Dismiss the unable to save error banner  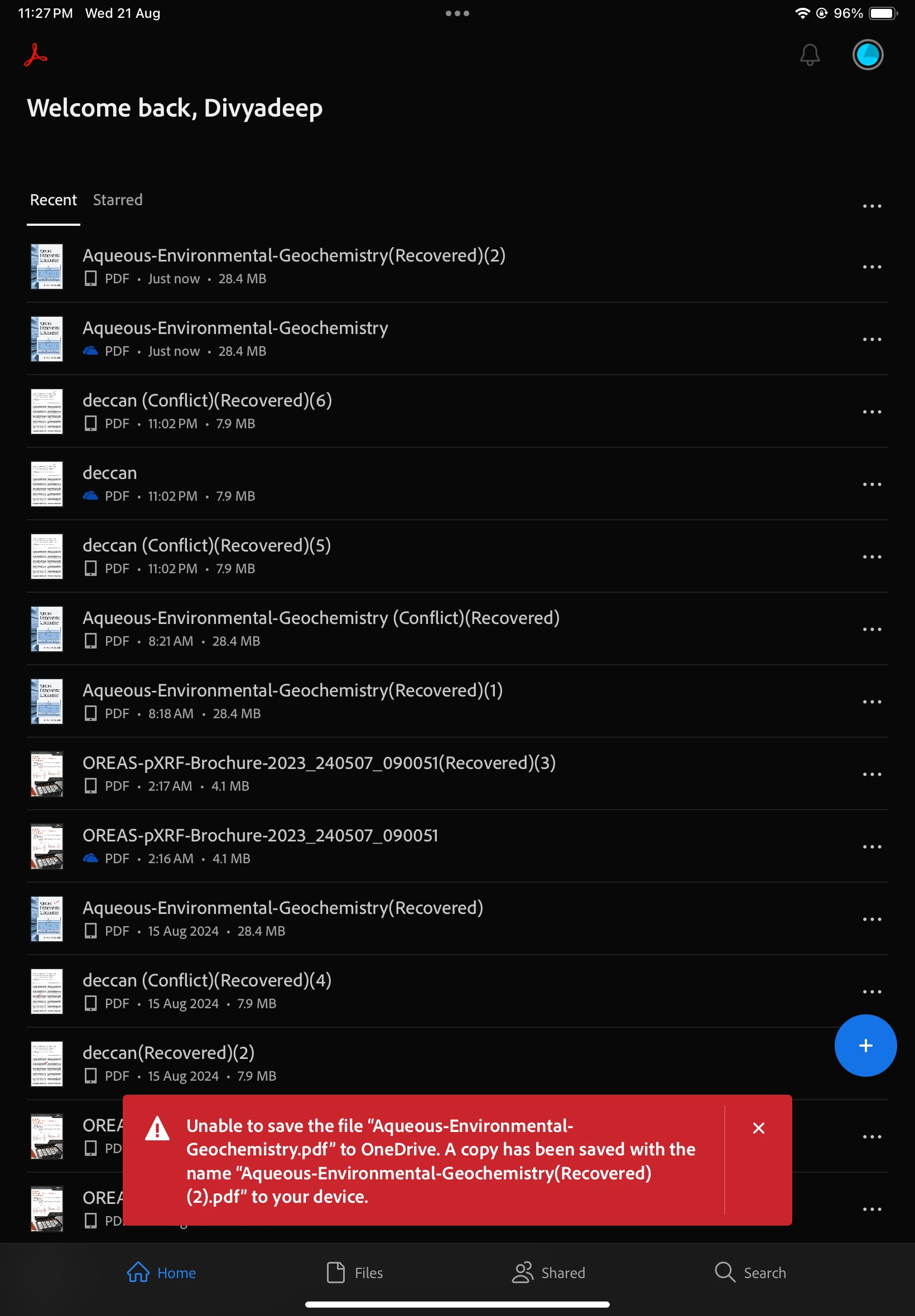(758, 1128)
